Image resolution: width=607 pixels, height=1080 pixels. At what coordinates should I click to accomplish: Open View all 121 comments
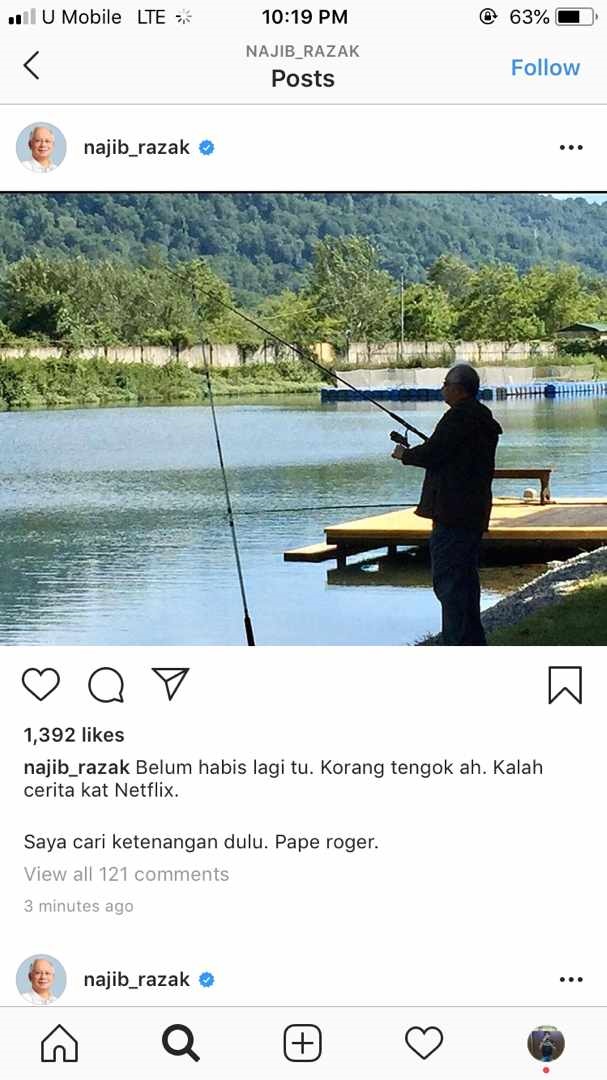coord(126,874)
